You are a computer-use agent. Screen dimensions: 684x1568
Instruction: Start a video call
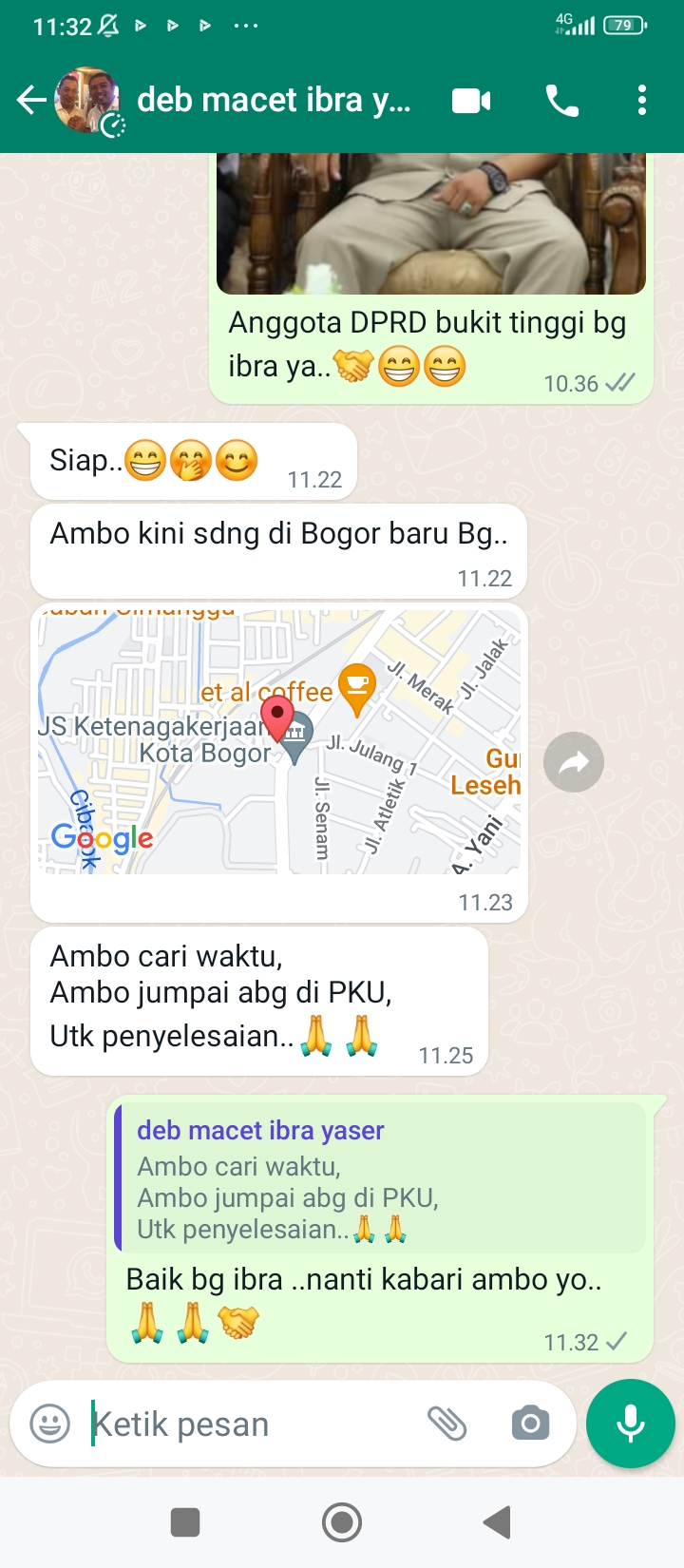coord(471,100)
